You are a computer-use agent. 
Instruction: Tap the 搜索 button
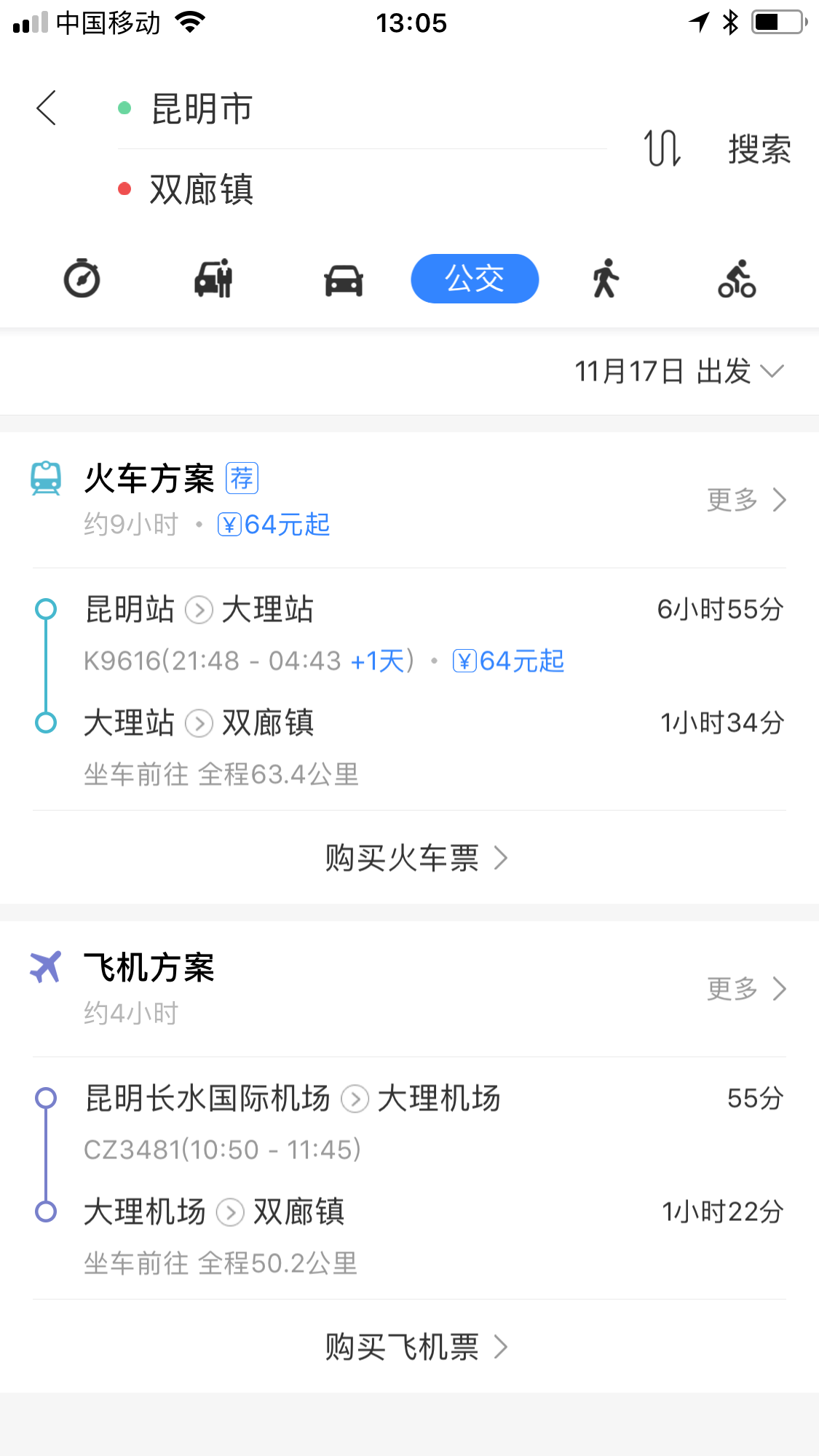click(x=759, y=149)
